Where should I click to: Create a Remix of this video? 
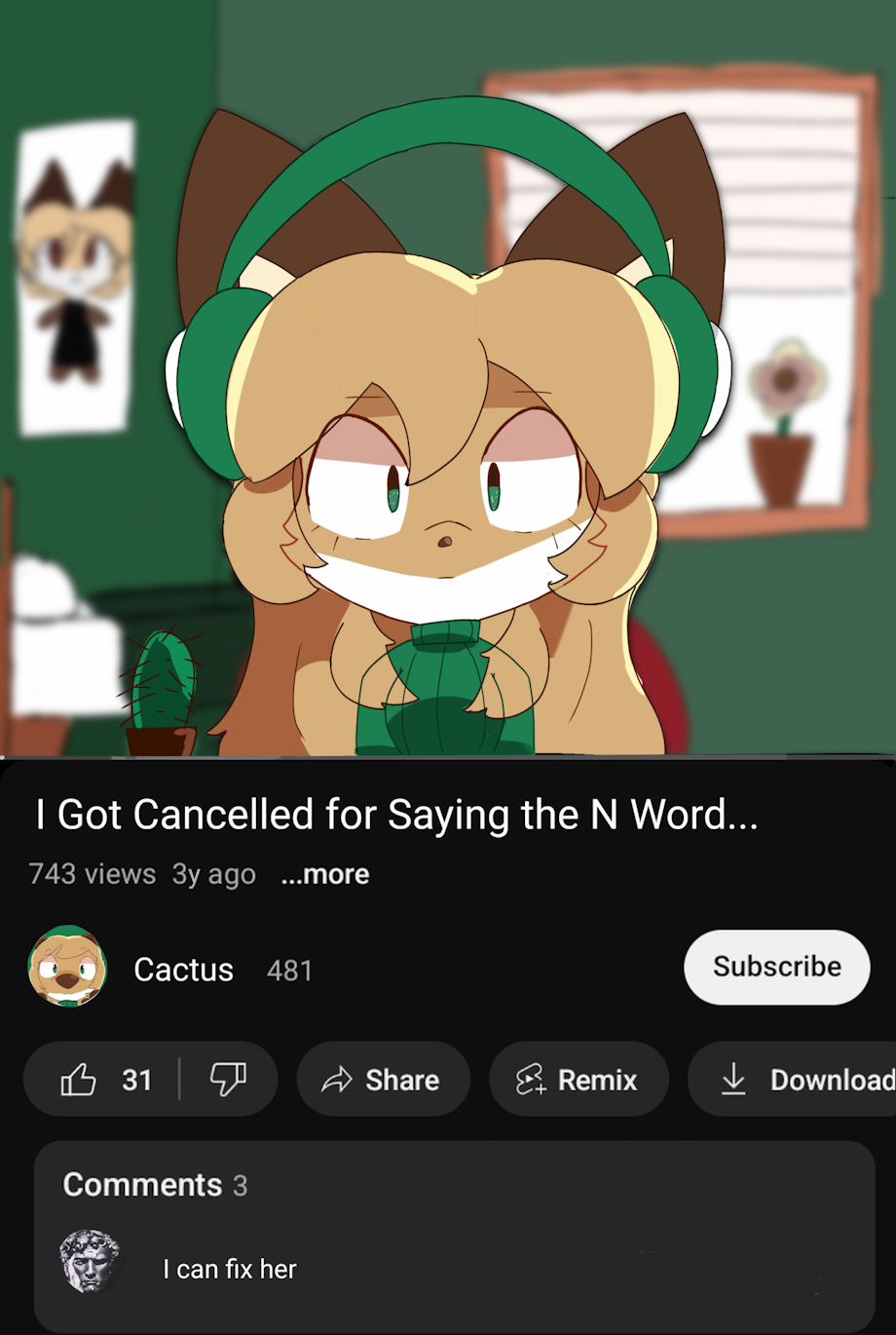(579, 1079)
